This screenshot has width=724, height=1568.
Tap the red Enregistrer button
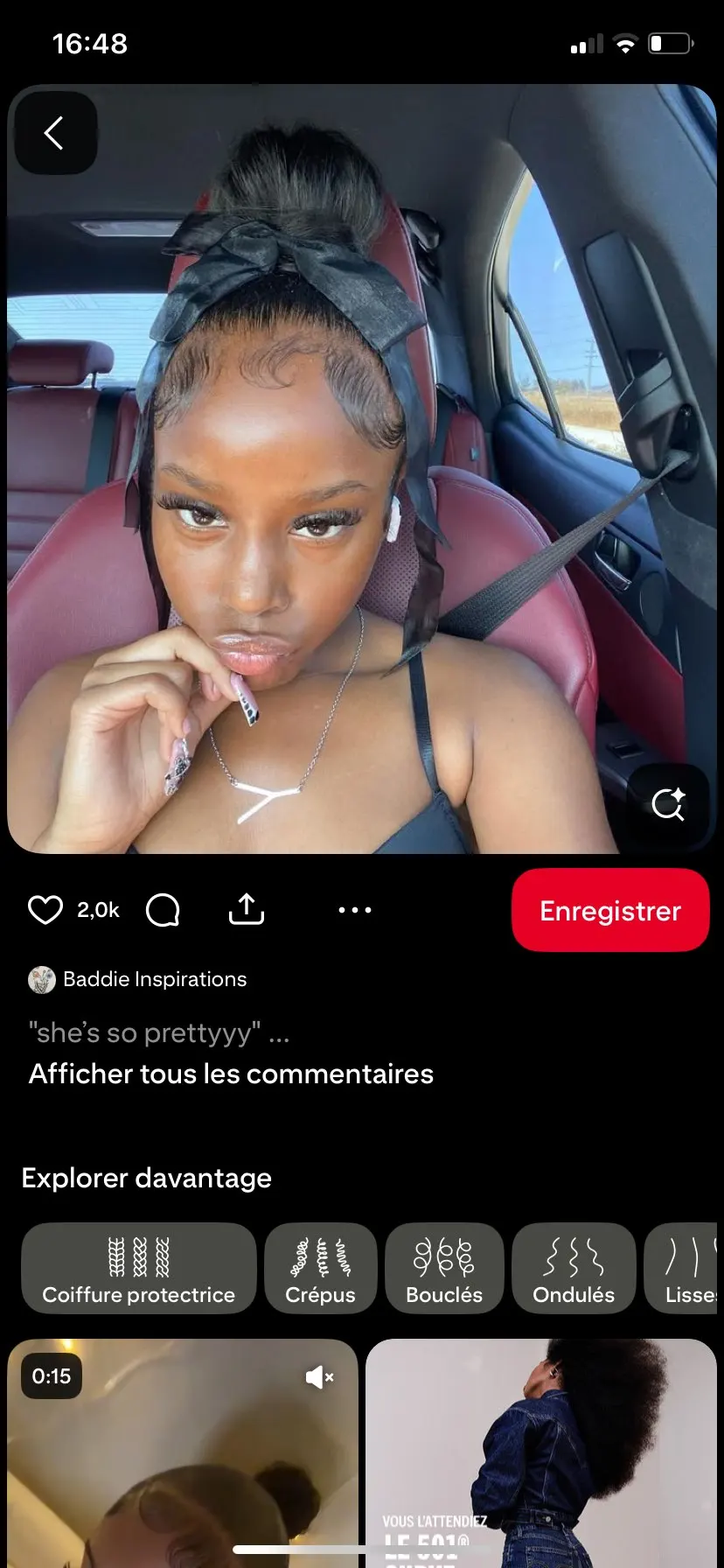point(609,910)
